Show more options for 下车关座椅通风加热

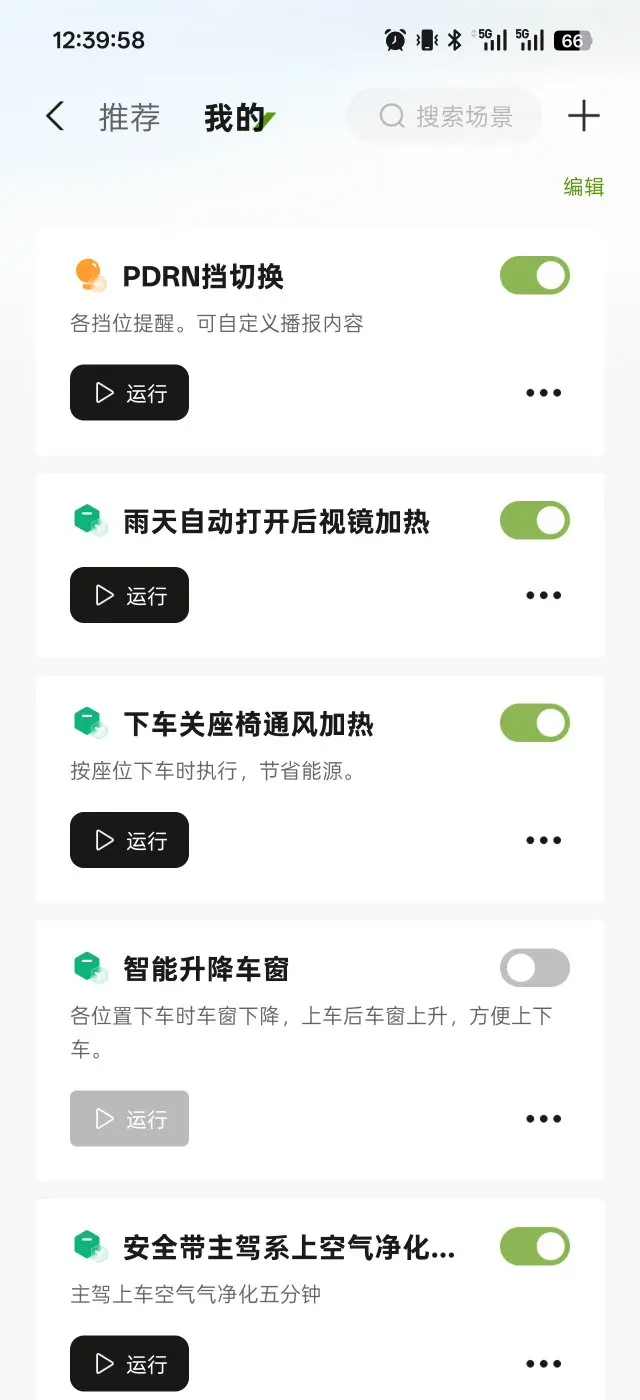click(543, 840)
